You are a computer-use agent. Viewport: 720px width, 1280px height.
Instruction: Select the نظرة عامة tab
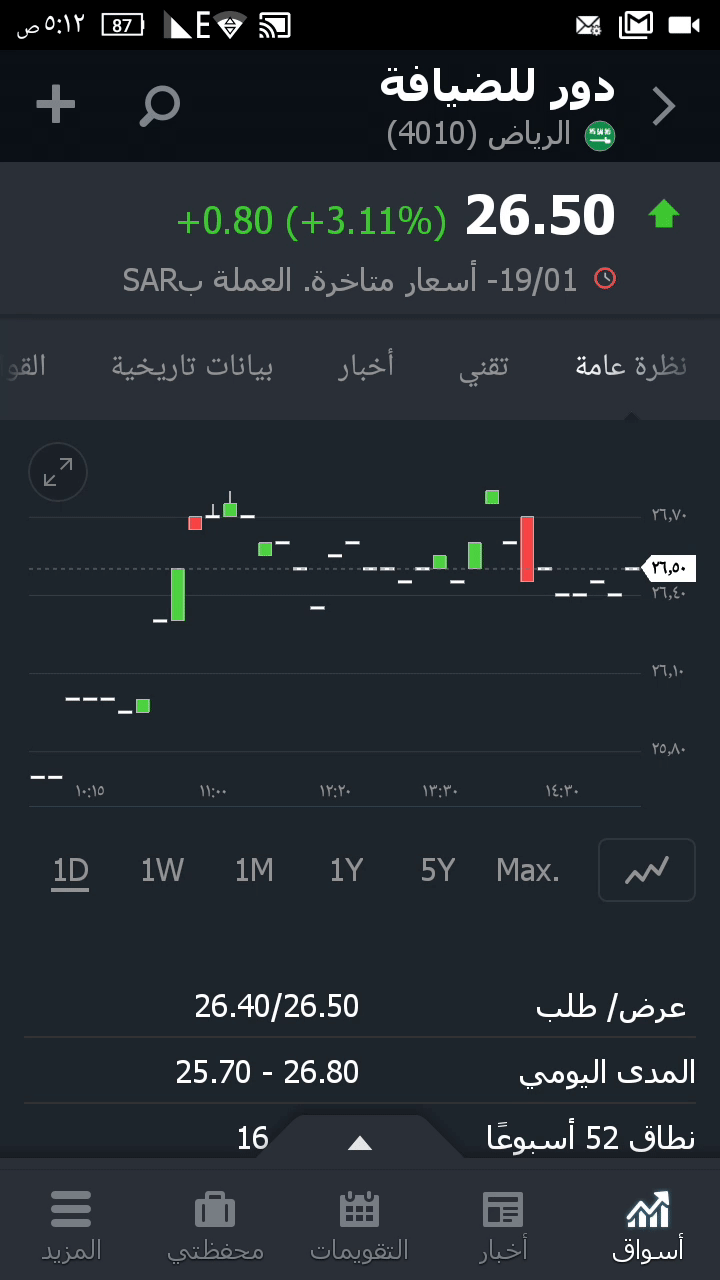pyautogui.click(x=631, y=366)
